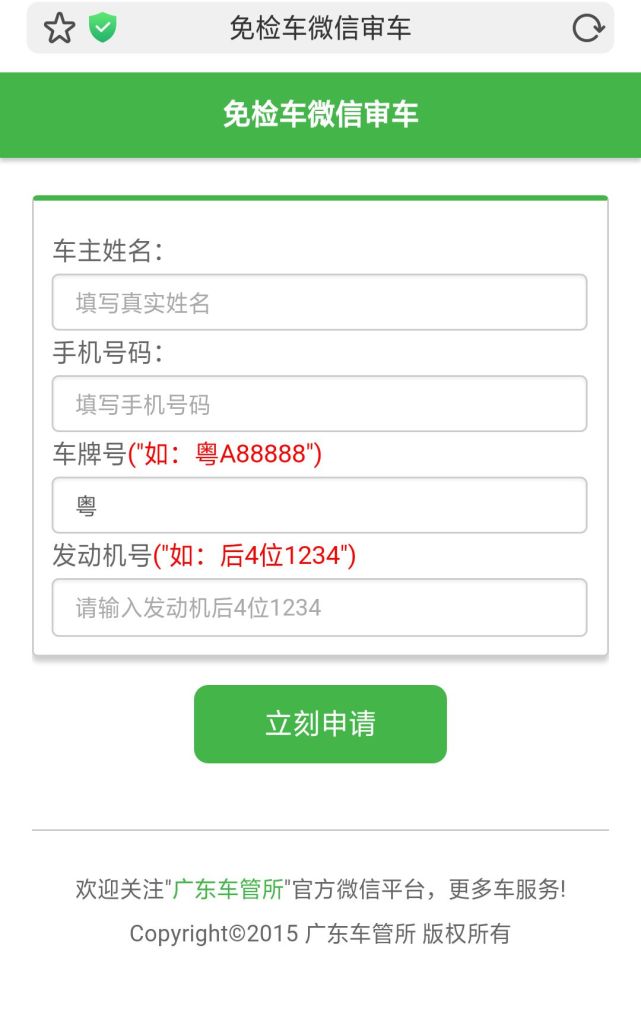Submit with the 立刻申请 button
The height and width of the screenshot is (1034, 641).
pyautogui.click(x=320, y=724)
